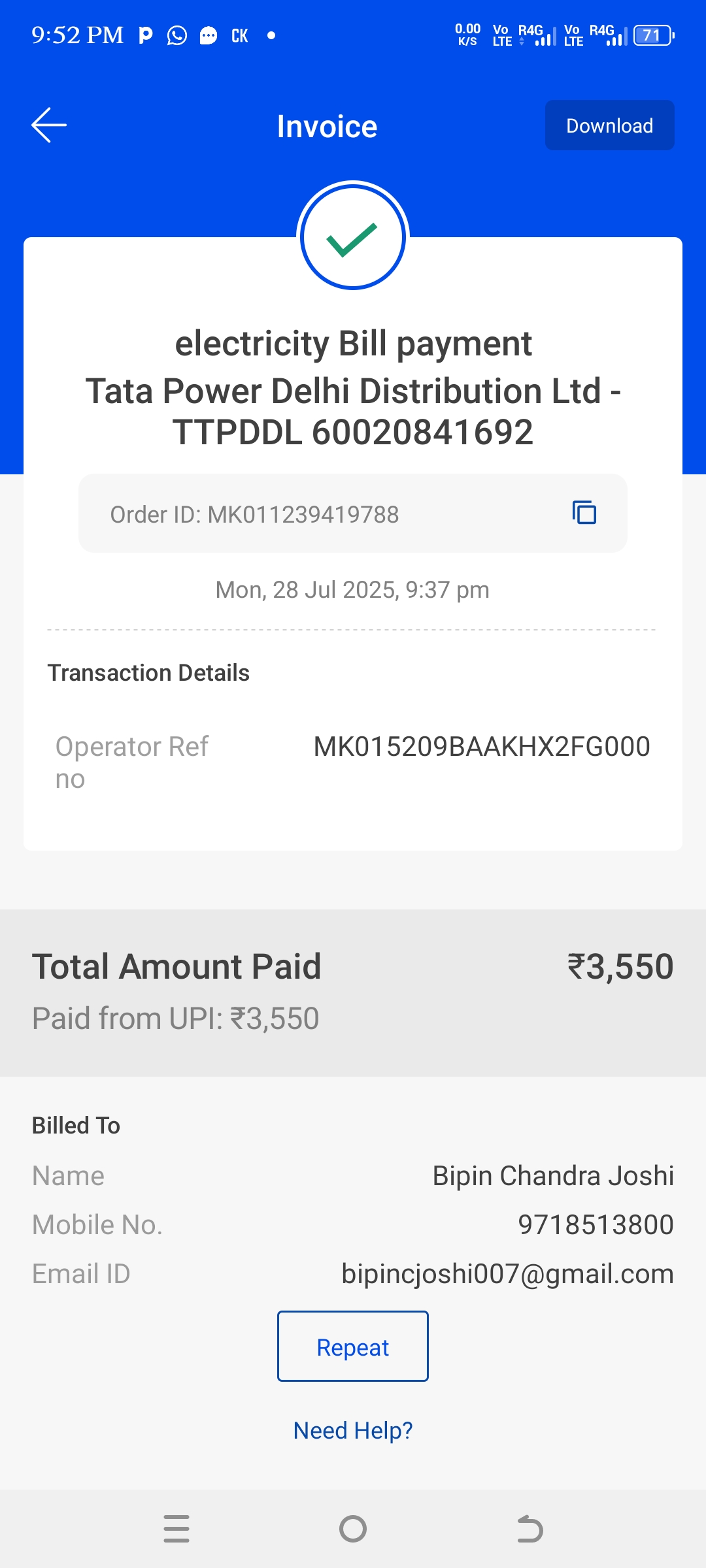Image resolution: width=706 pixels, height=1568 pixels.
Task: Go to the home screen
Action: click(x=353, y=1529)
